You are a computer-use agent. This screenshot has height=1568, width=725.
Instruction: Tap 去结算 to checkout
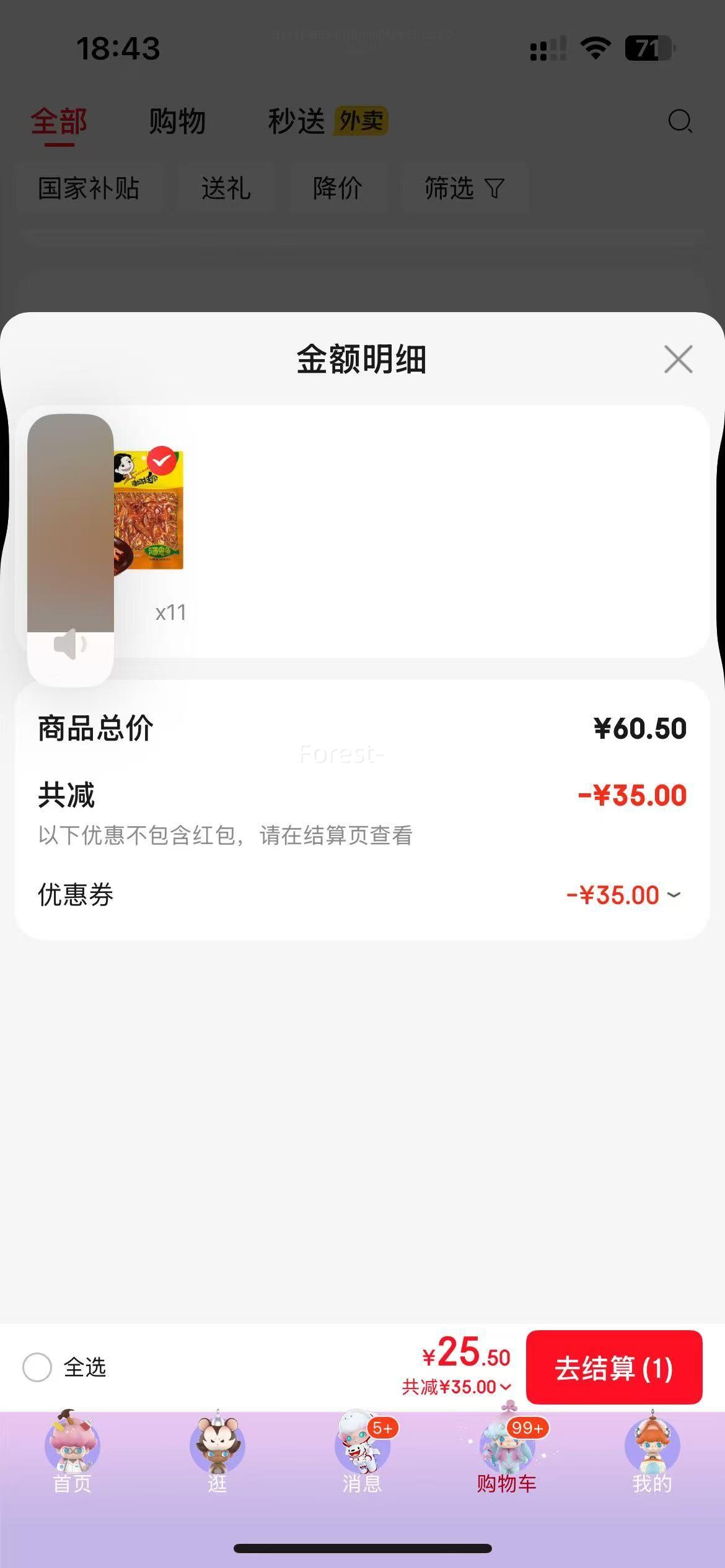tap(614, 1369)
